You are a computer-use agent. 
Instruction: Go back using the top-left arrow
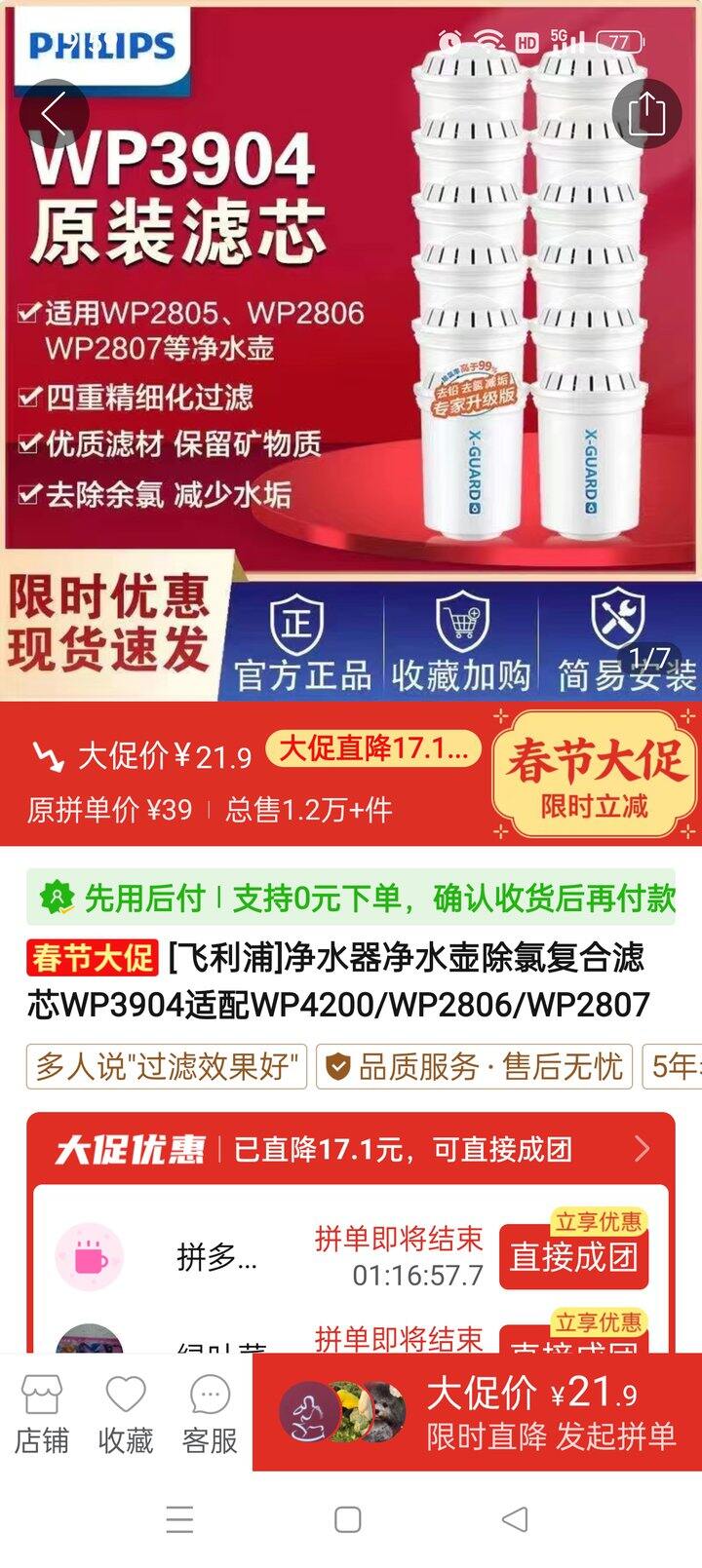pos(54,114)
